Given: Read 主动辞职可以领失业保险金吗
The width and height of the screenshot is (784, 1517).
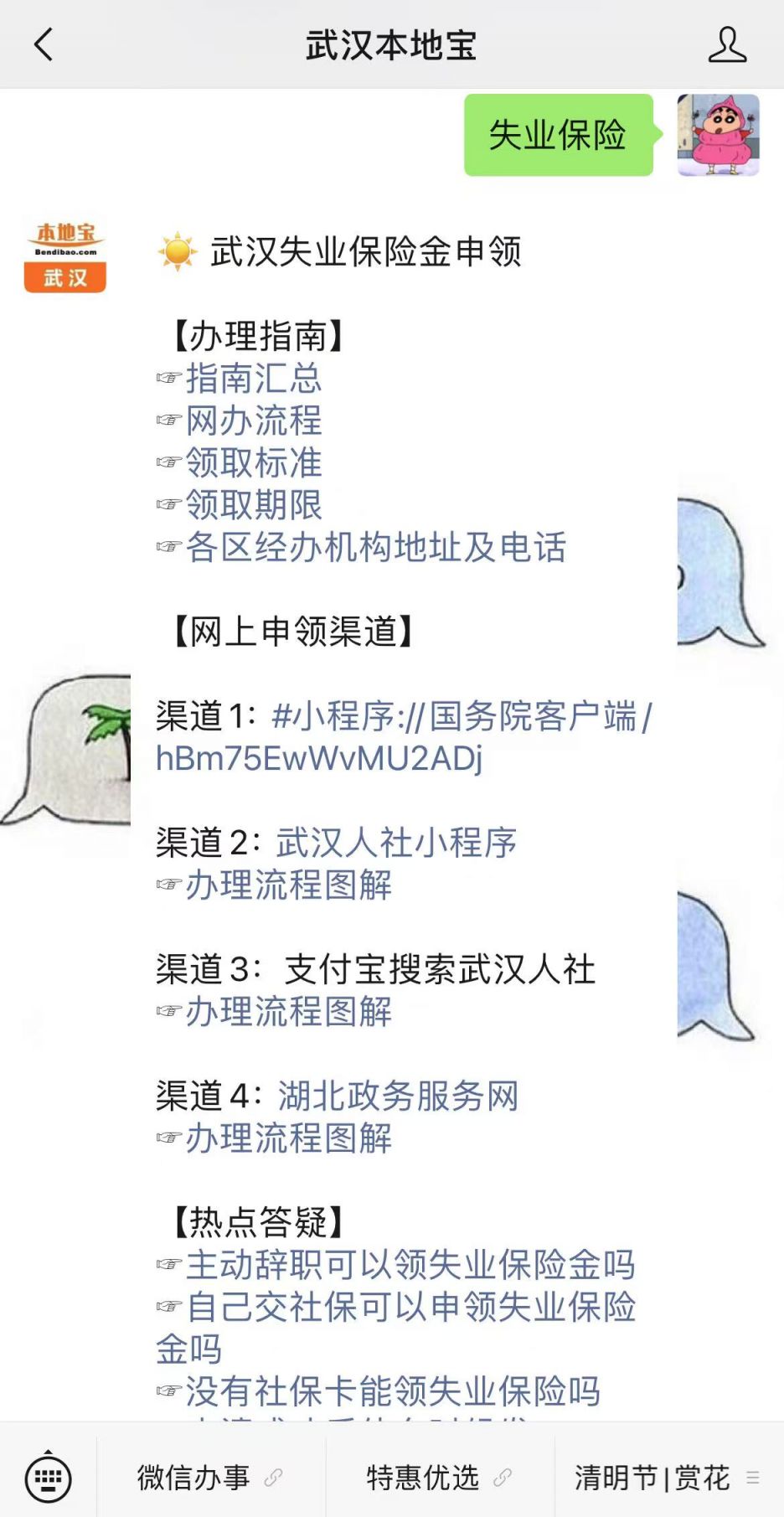Looking at the screenshot, I should 410,1265.
